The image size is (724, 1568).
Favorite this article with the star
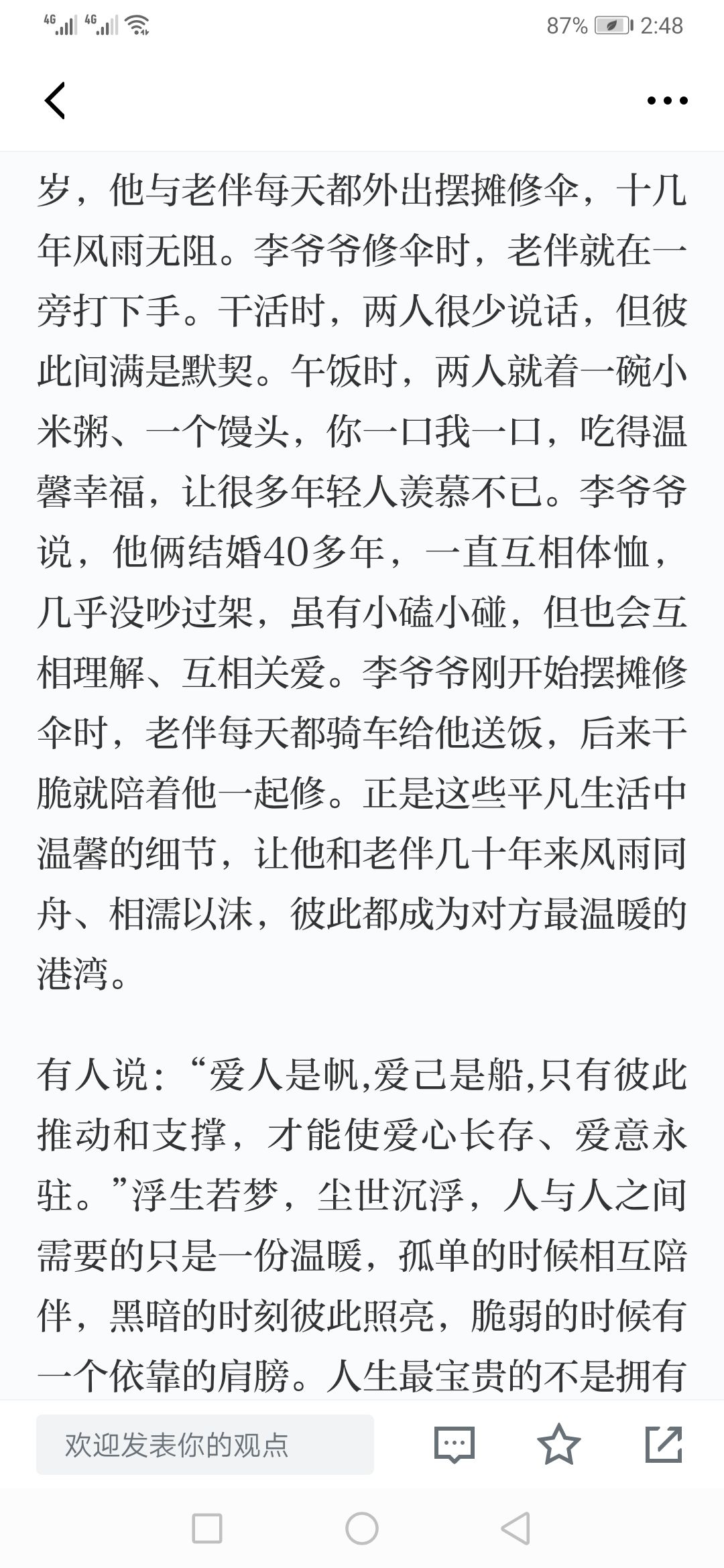coord(559,1444)
